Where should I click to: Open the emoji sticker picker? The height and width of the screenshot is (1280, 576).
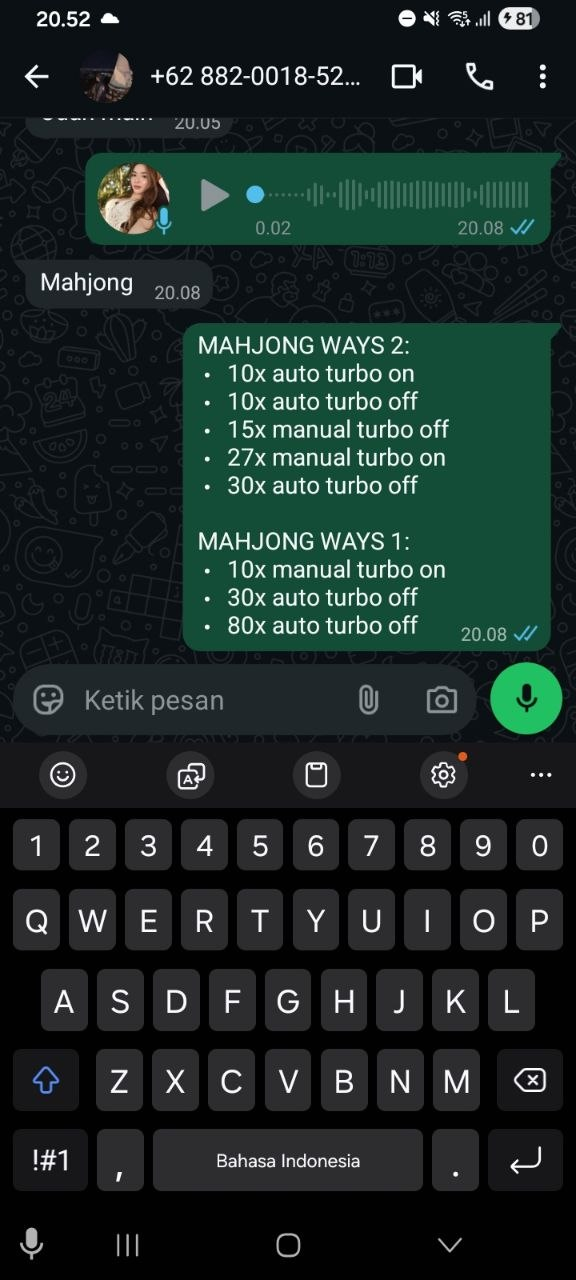[48, 700]
